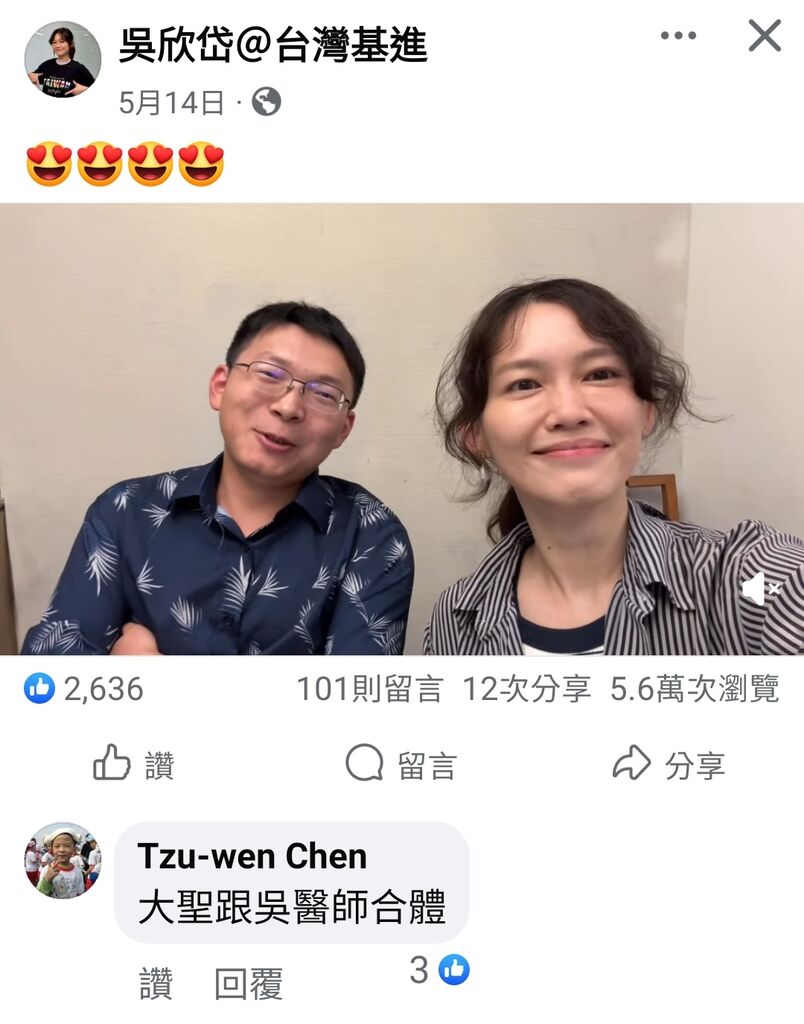View the 3 reactions on Tzu-wen Chen's comment

(440, 970)
